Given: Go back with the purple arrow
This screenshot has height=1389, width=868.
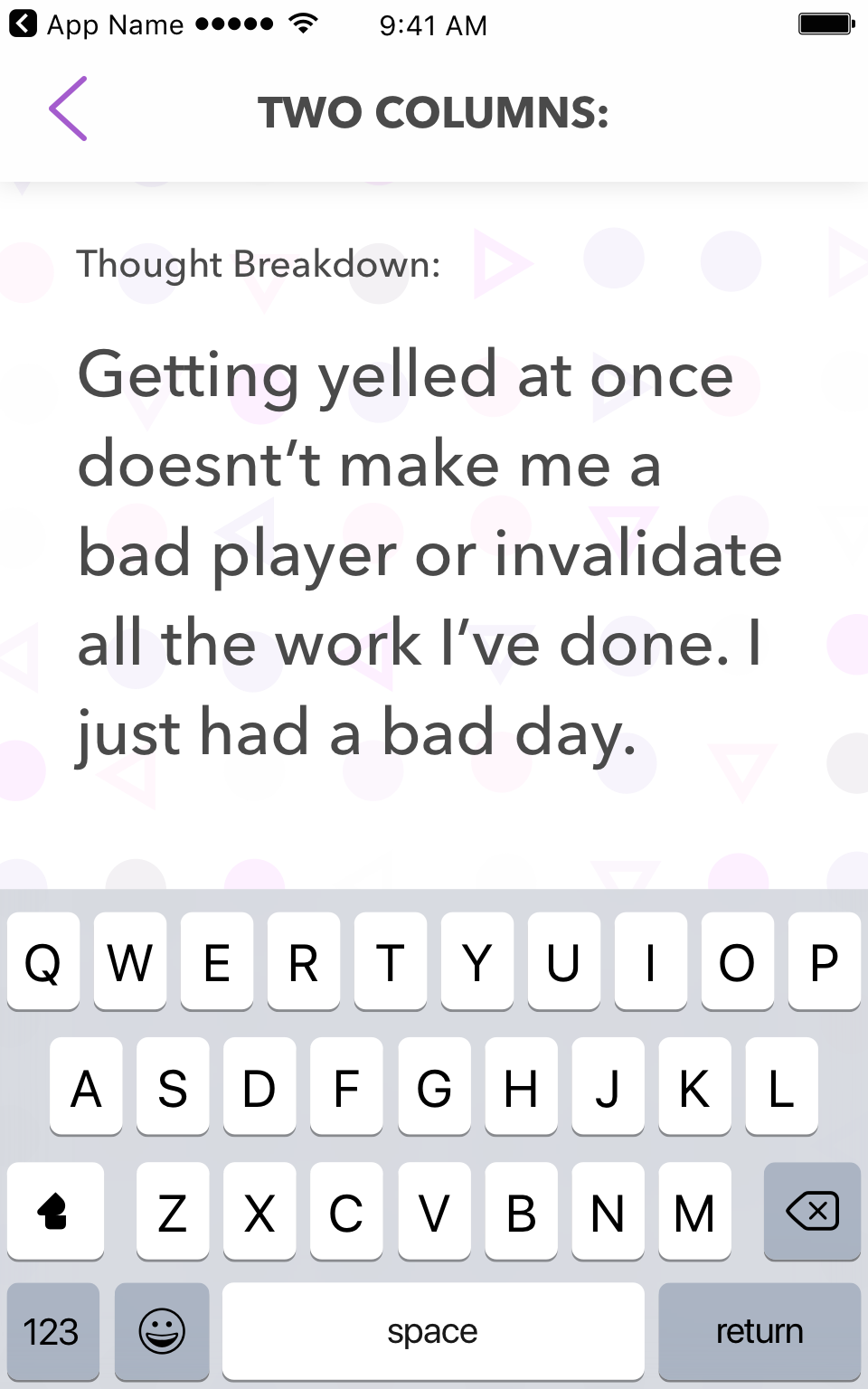Looking at the screenshot, I should pos(68,109).
